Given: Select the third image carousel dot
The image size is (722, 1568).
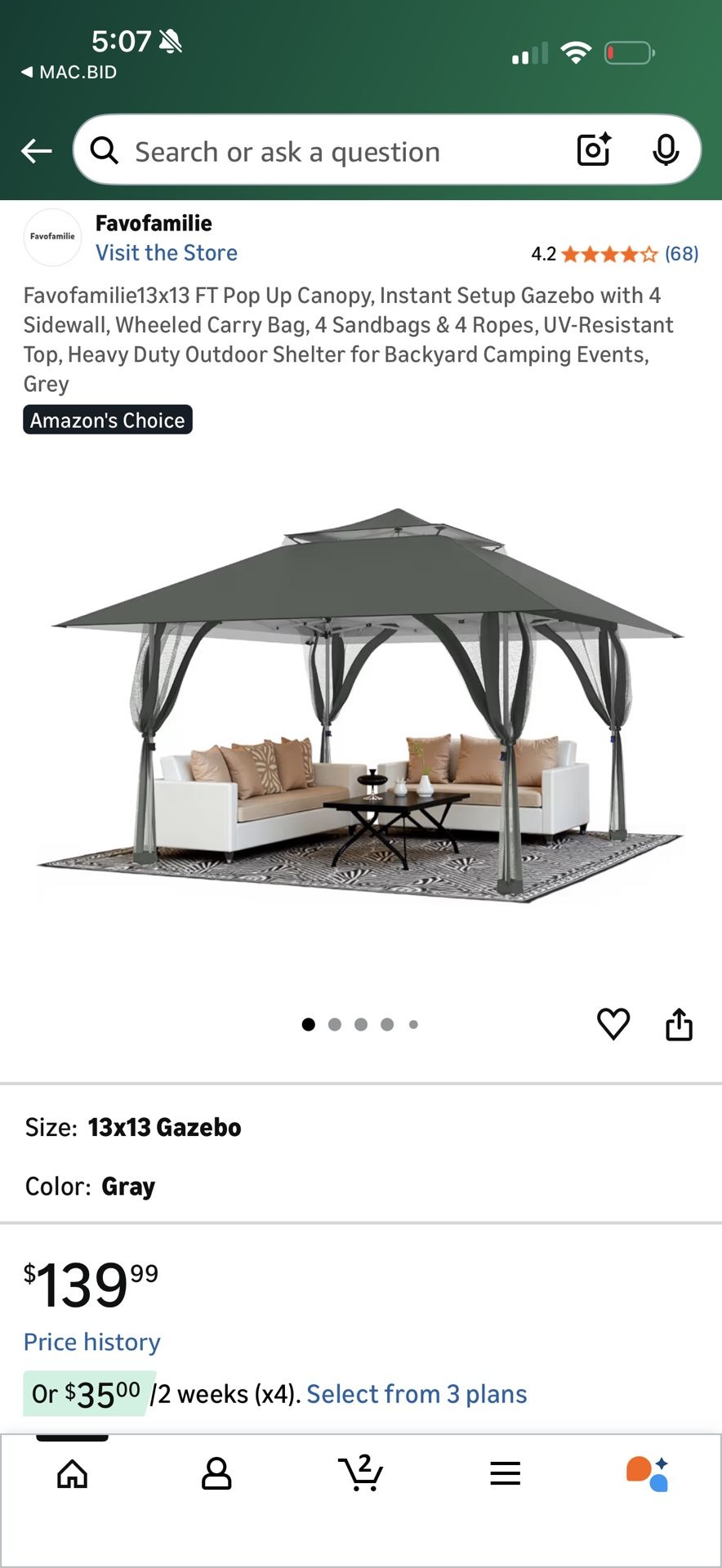Looking at the screenshot, I should pos(361,1025).
